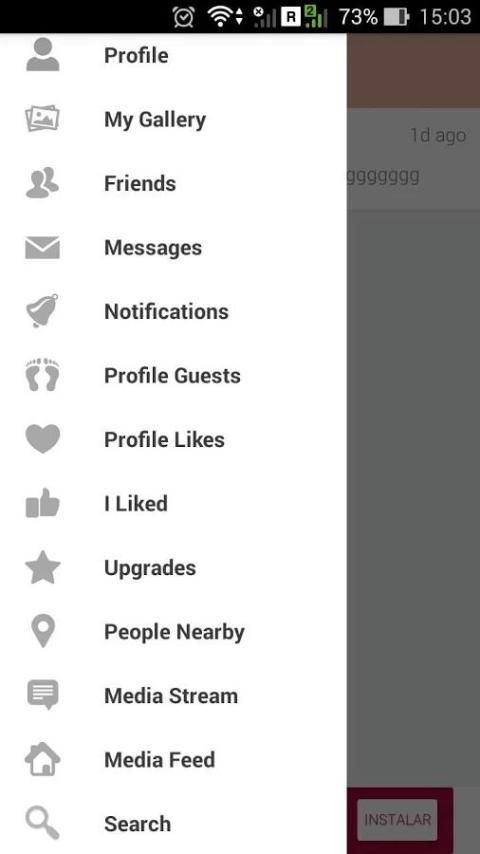Open Search from the drawer
The image size is (480, 854).
pos(173,824)
